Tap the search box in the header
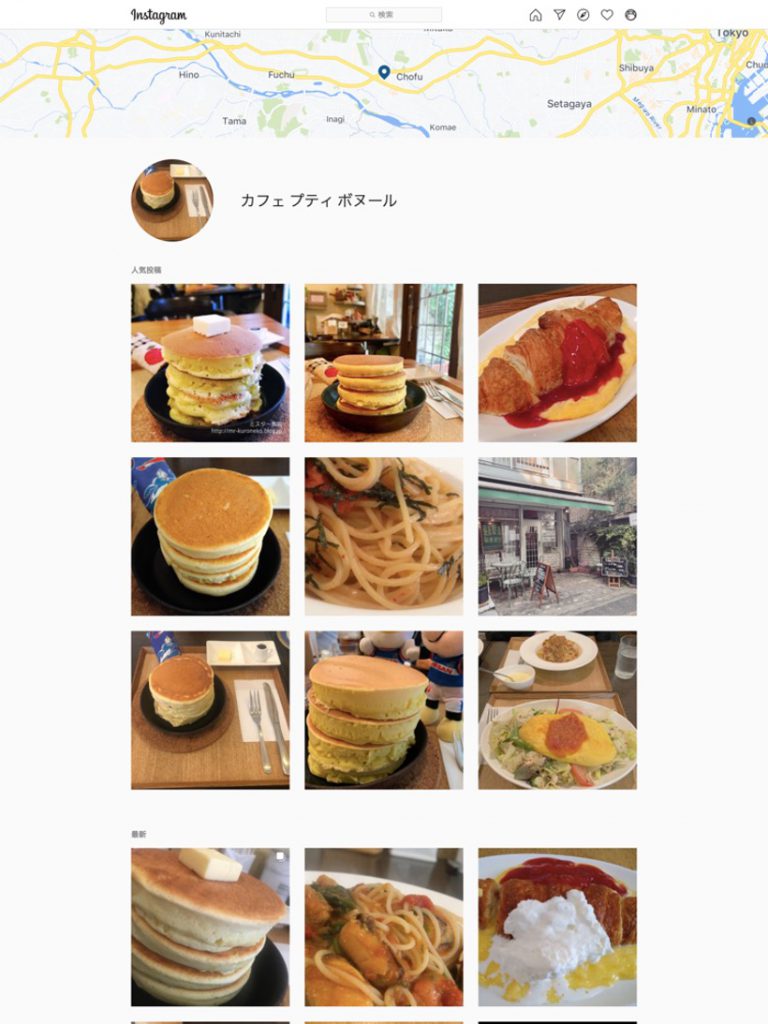Screen dimensions: 768x1024 (x=384, y=15)
